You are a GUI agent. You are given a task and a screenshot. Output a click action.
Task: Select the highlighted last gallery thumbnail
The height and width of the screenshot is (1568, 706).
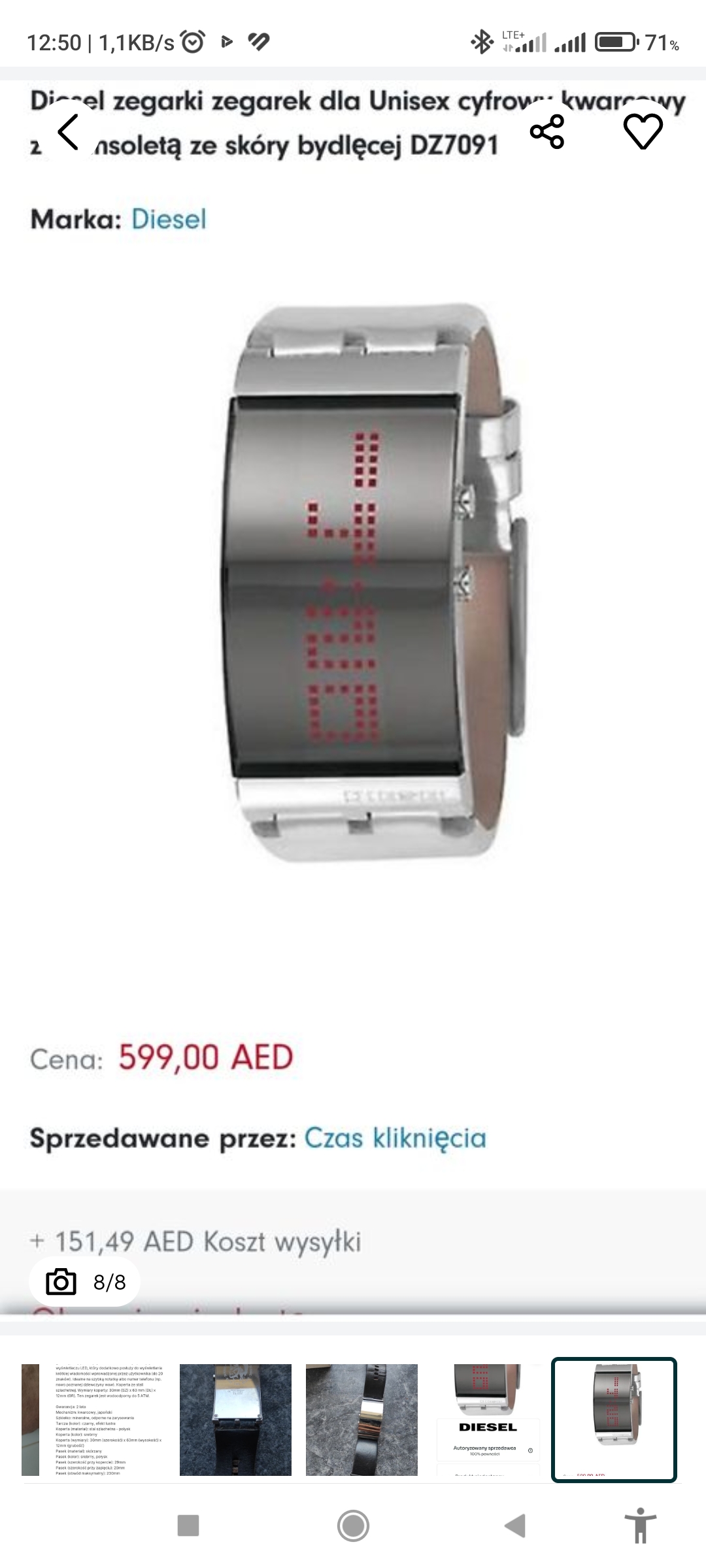pyautogui.click(x=614, y=1420)
